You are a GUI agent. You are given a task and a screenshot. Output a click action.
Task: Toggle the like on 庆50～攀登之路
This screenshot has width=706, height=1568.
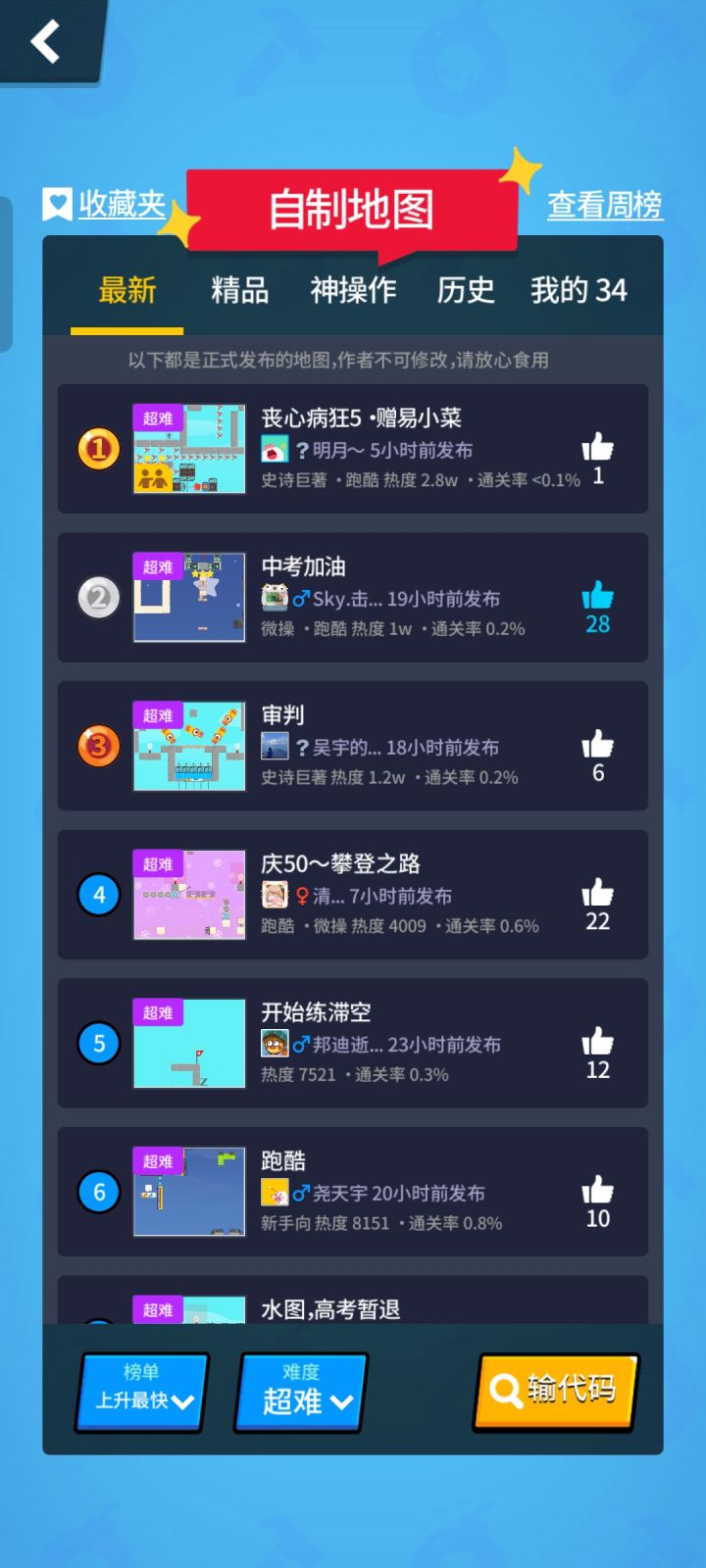tap(596, 893)
